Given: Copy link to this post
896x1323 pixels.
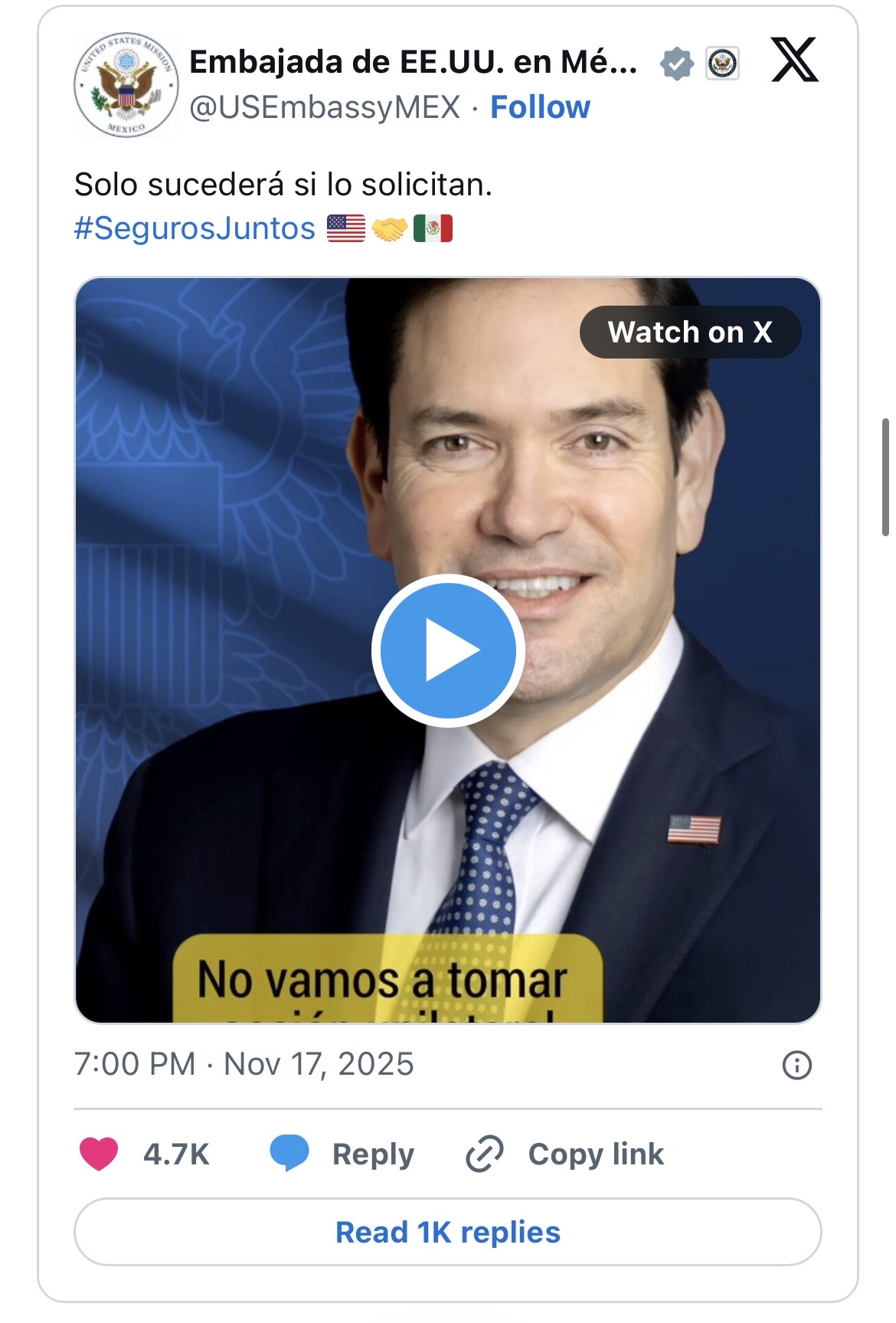Looking at the screenshot, I should point(565,1154).
